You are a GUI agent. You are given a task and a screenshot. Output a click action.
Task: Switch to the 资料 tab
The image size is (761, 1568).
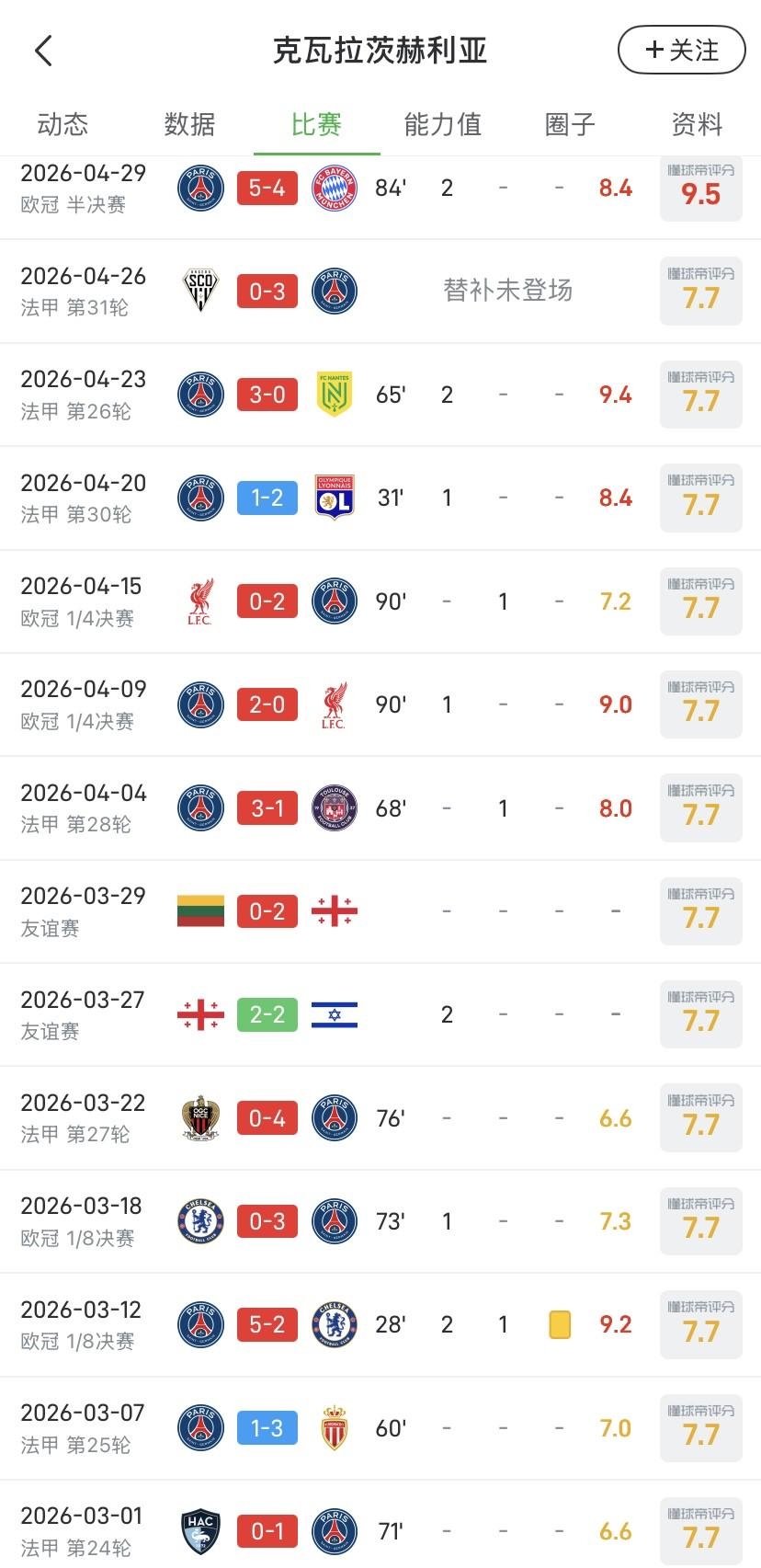tap(696, 124)
